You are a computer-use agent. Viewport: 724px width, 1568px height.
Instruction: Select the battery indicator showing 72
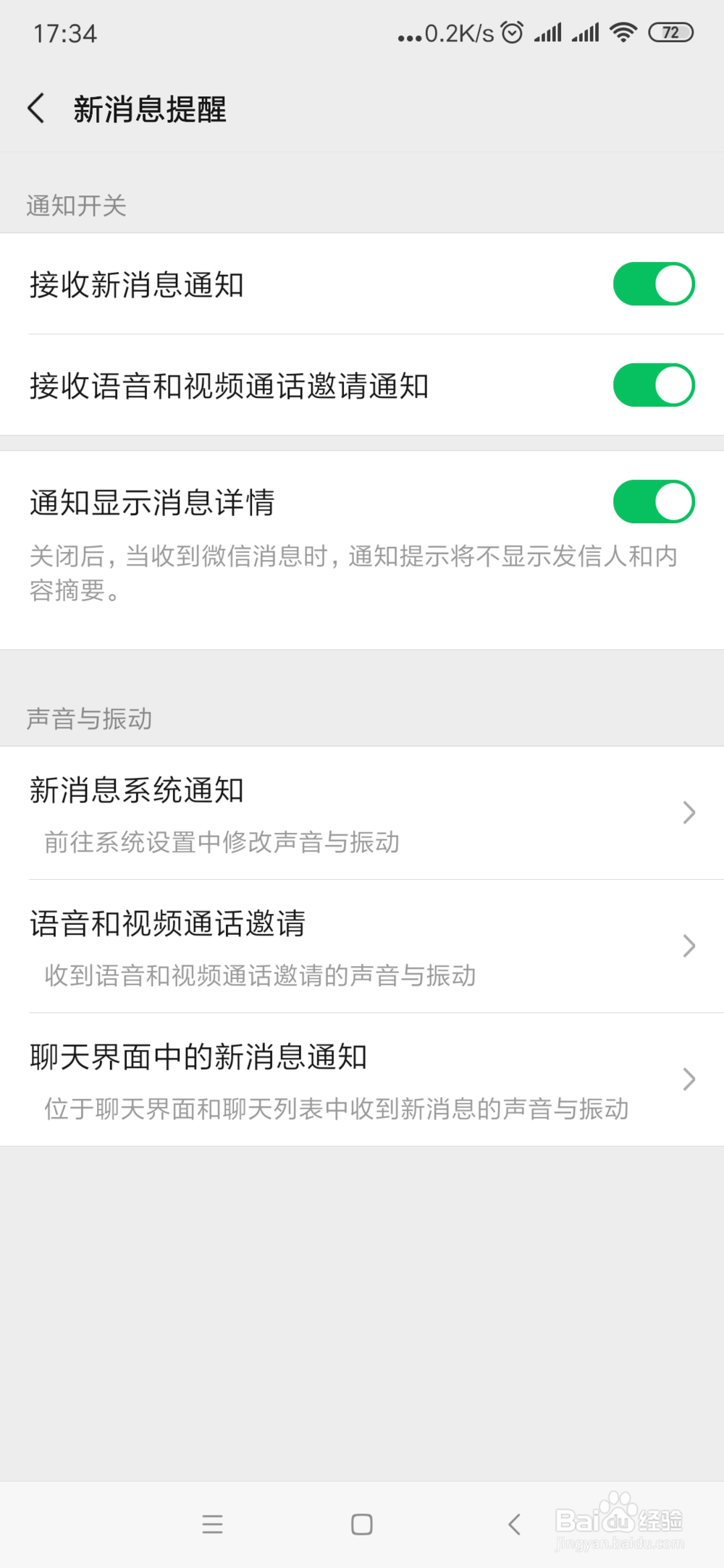(670, 32)
